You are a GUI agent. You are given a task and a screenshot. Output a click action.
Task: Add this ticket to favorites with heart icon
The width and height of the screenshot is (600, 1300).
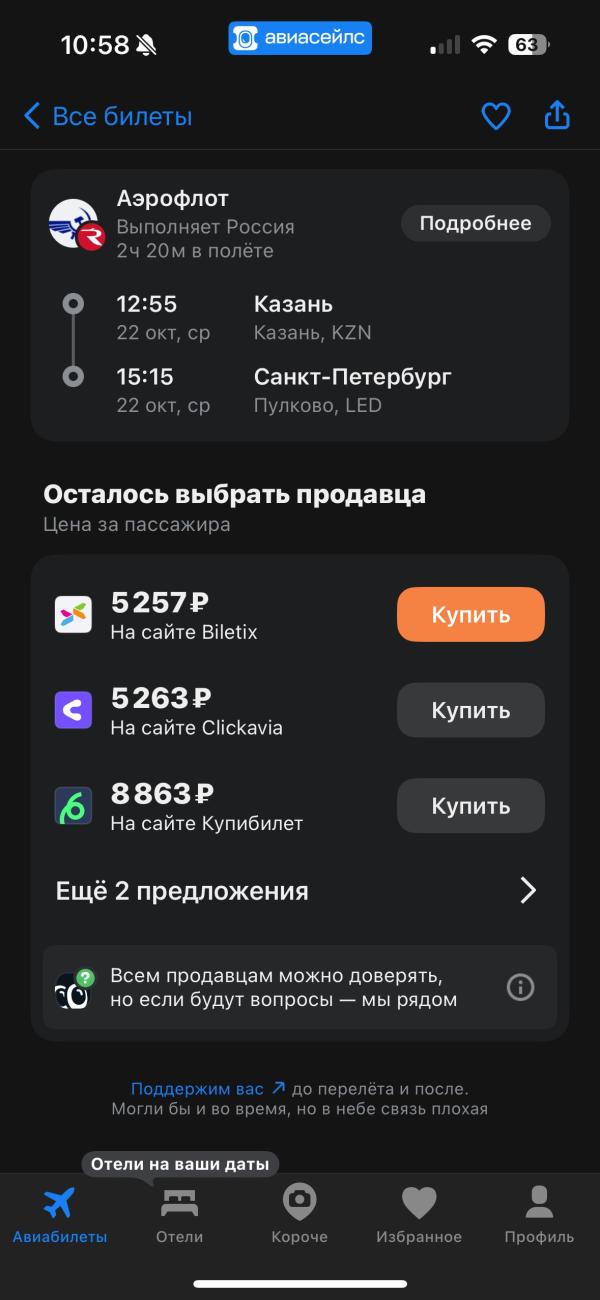[x=496, y=117]
